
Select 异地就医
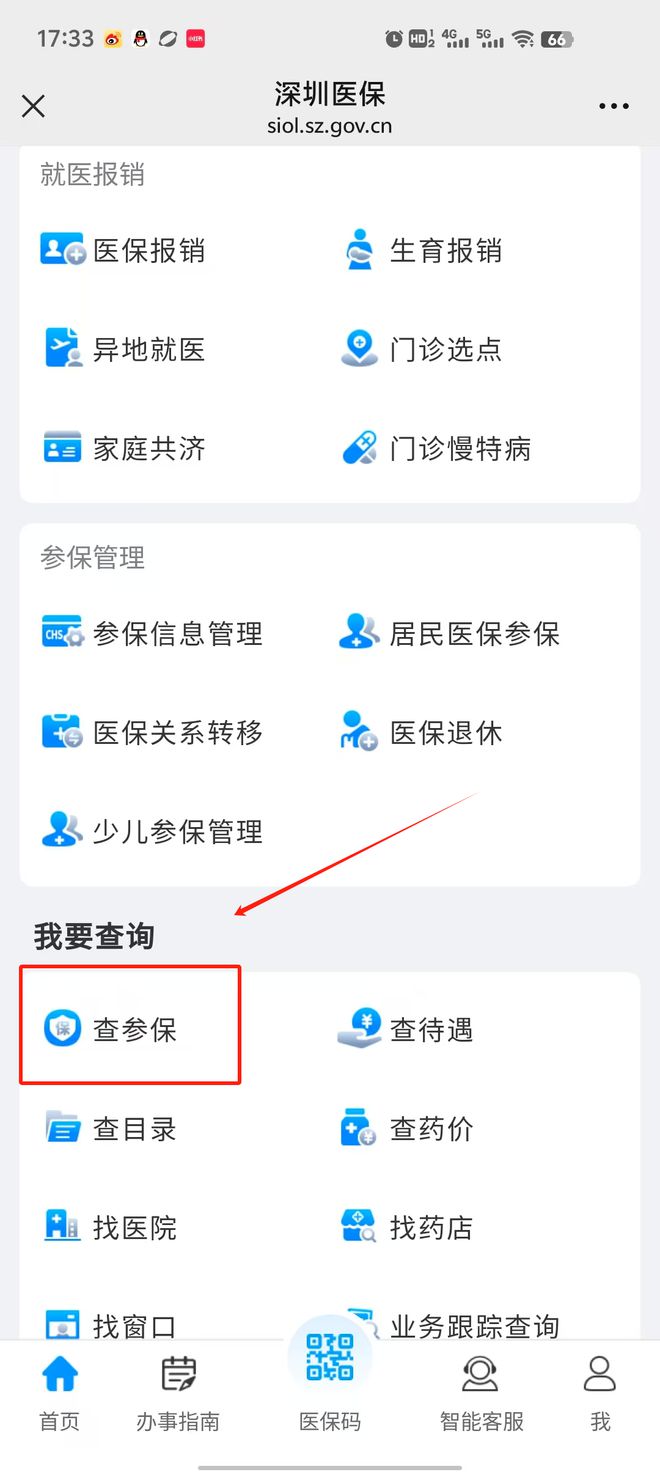pyautogui.click(x=123, y=349)
